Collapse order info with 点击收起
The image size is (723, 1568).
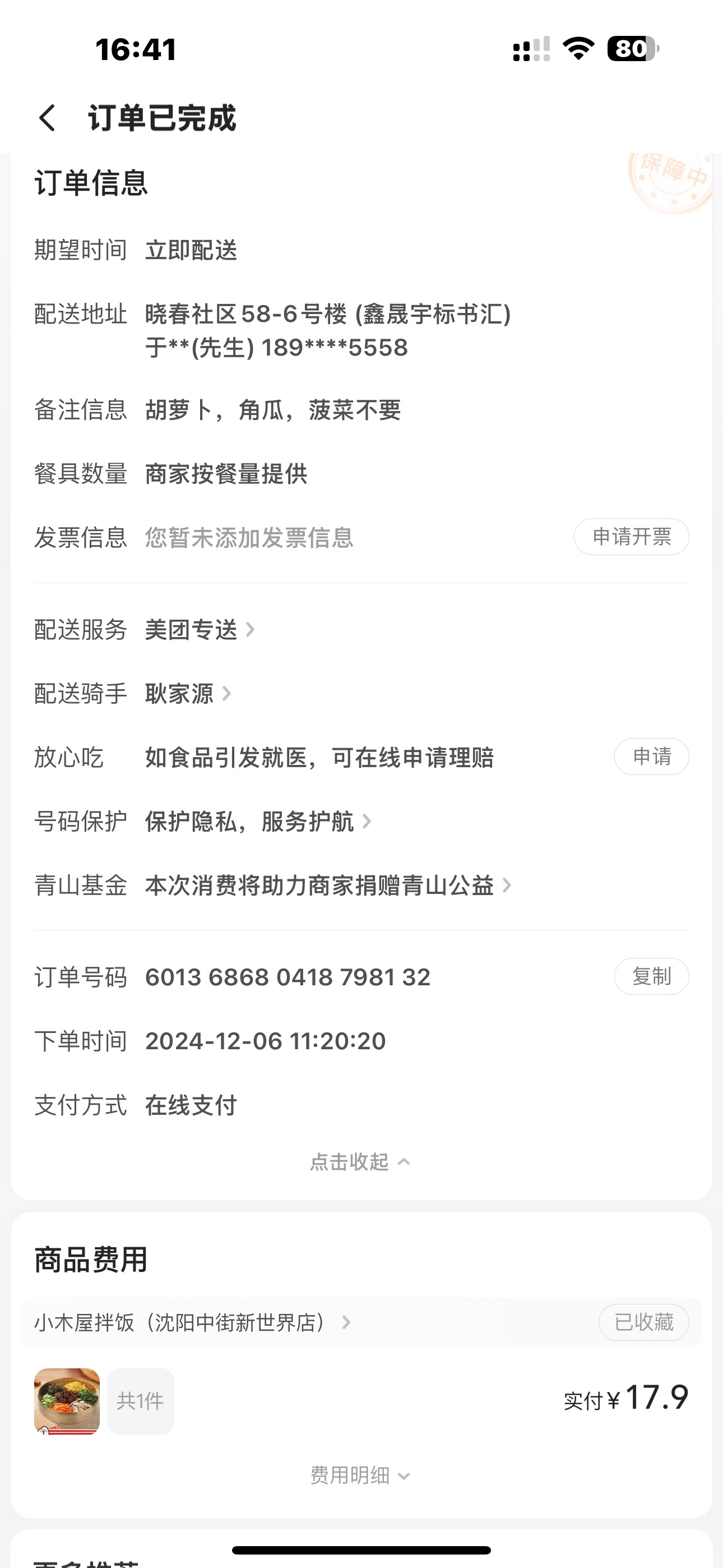click(x=360, y=1162)
